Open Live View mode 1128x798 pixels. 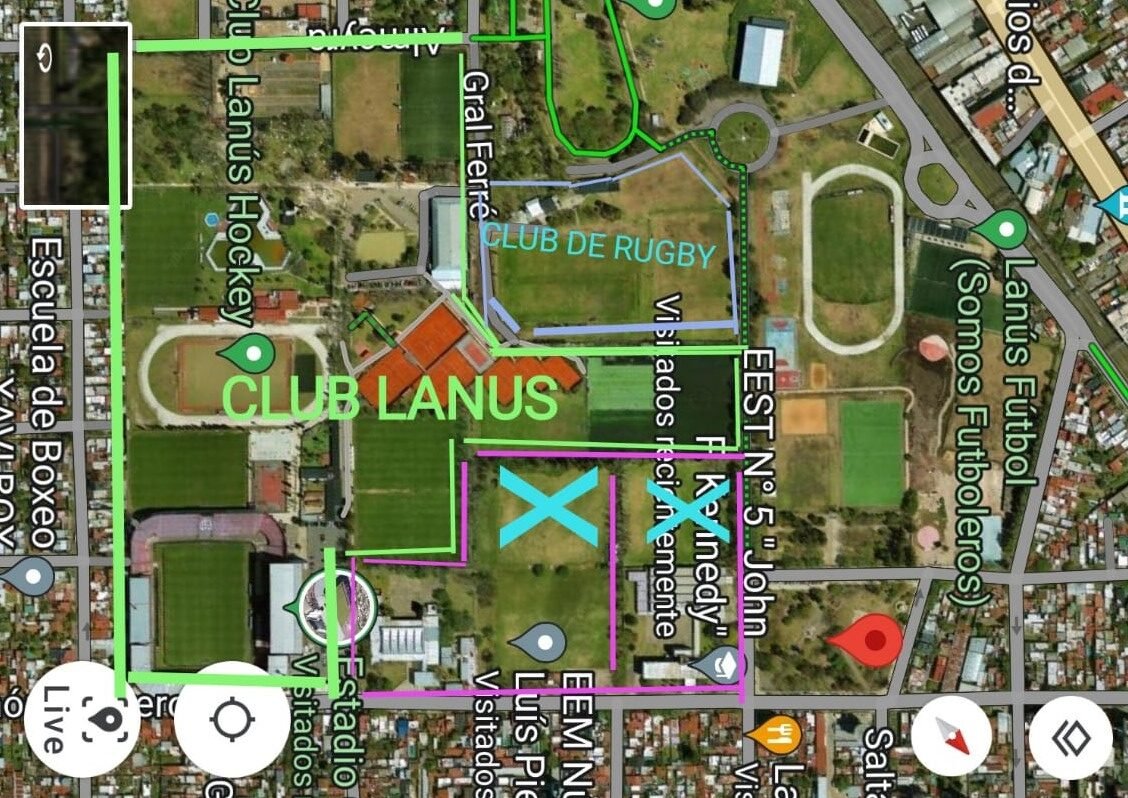click(82, 718)
